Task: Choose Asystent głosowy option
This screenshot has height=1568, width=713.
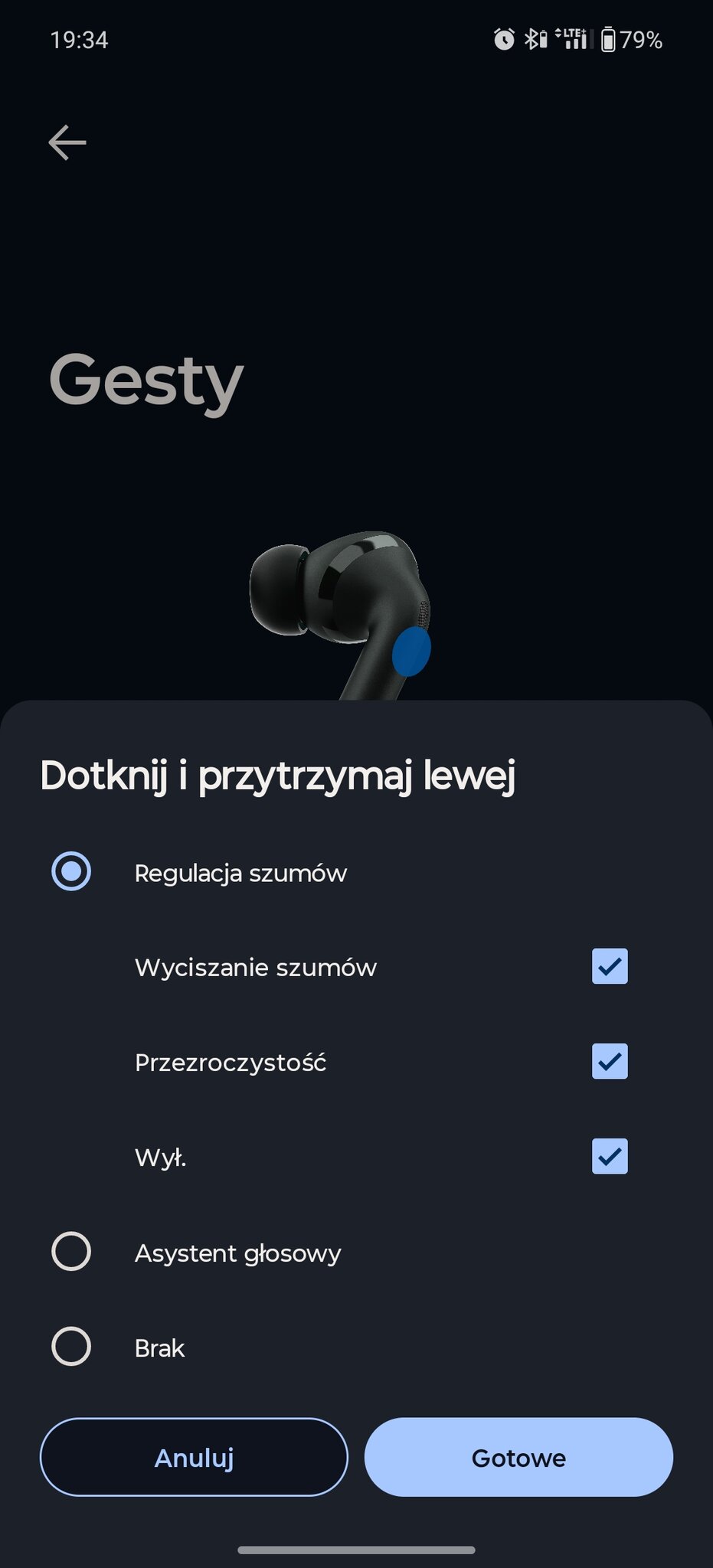Action: pos(71,1251)
